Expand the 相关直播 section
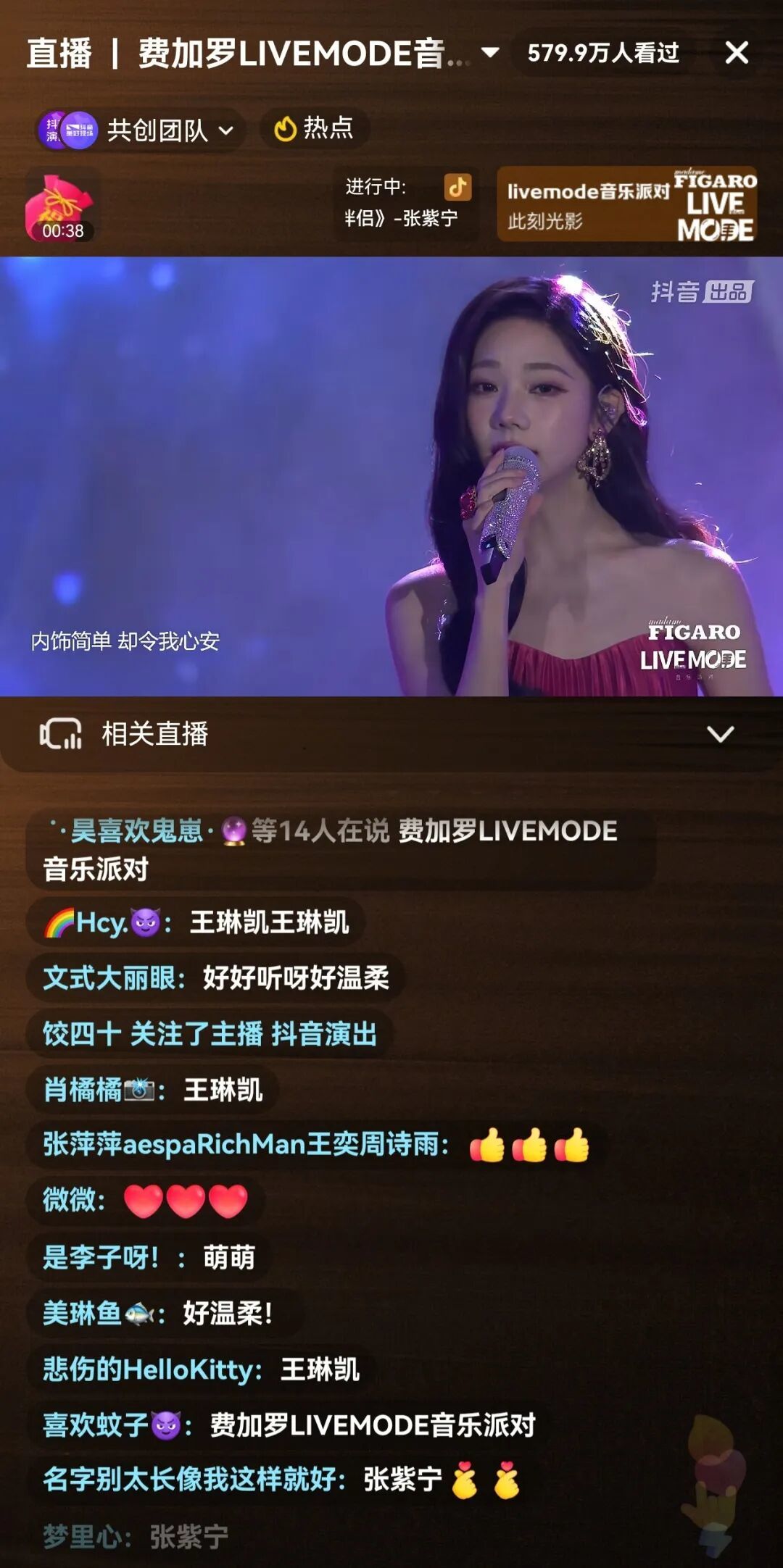 [719, 734]
